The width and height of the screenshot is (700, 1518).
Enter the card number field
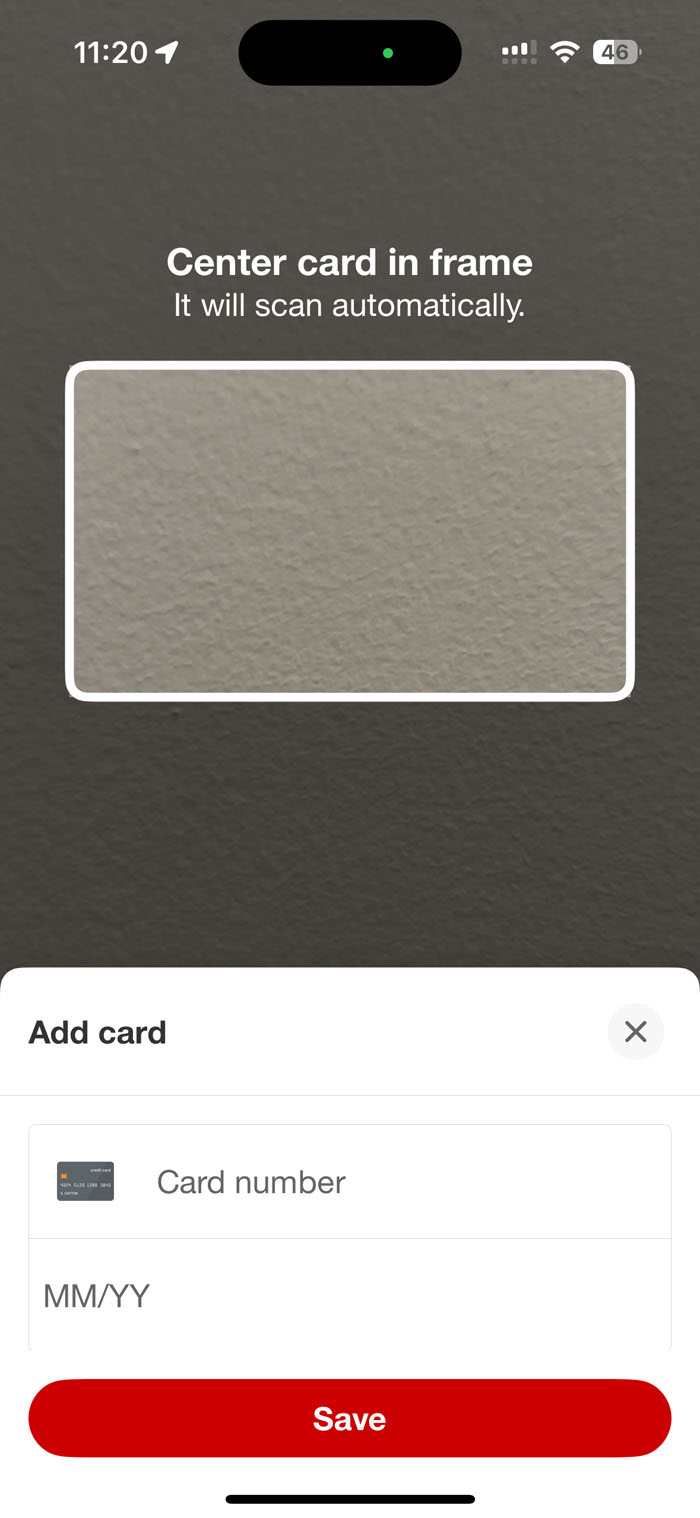[400, 1182]
